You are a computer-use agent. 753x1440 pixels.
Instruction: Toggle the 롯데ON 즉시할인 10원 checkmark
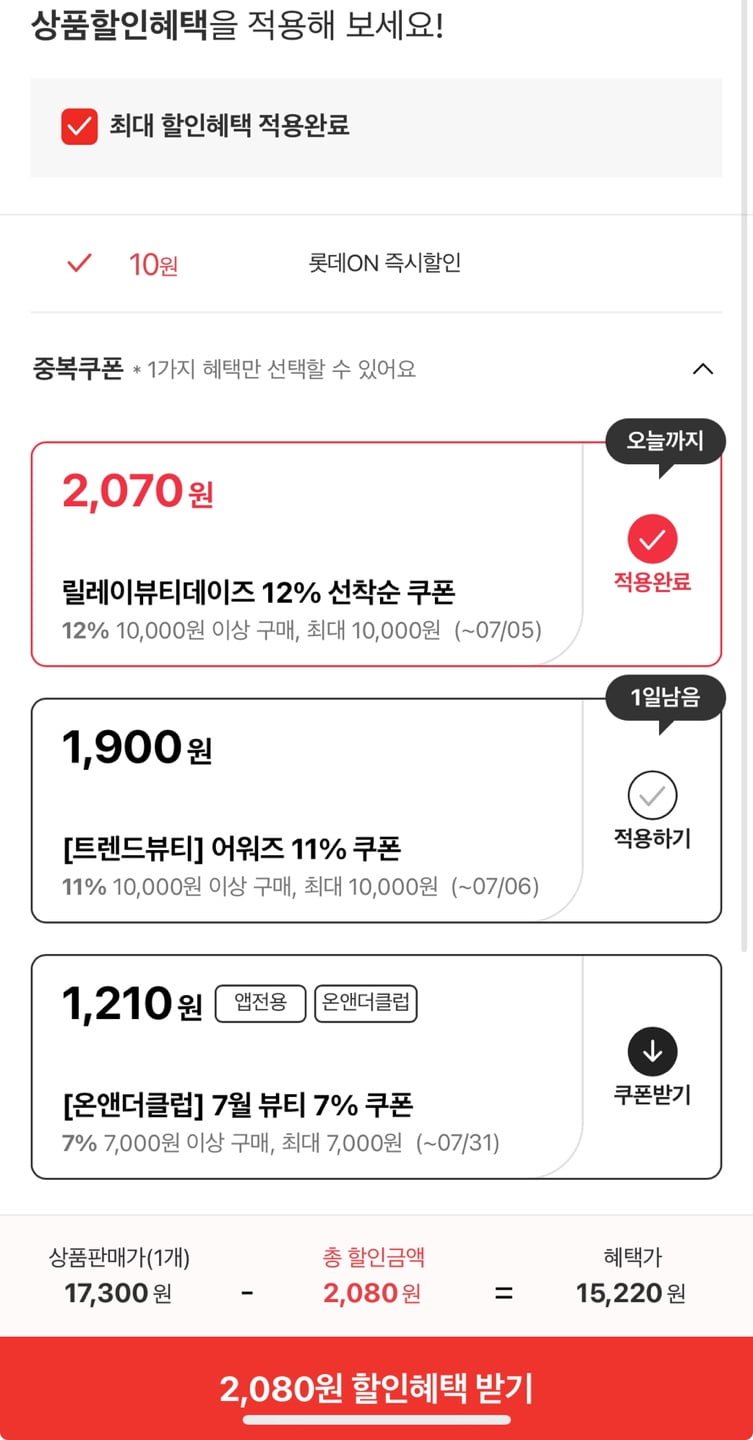[79, 264]
